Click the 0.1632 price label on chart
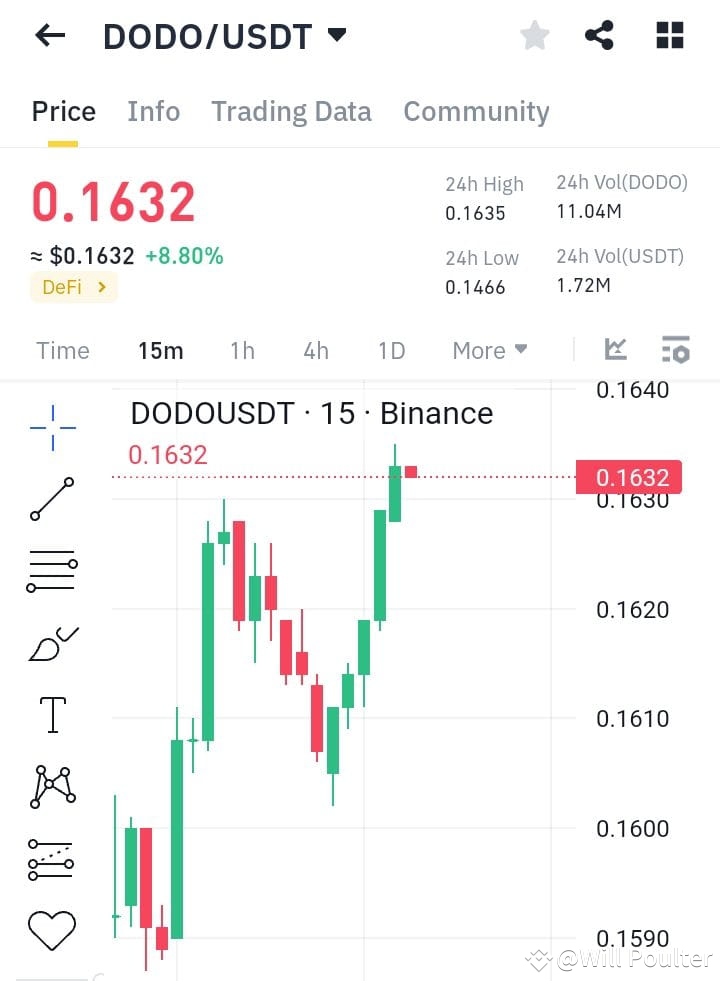The image size is (720, 981). pos(631,477)
